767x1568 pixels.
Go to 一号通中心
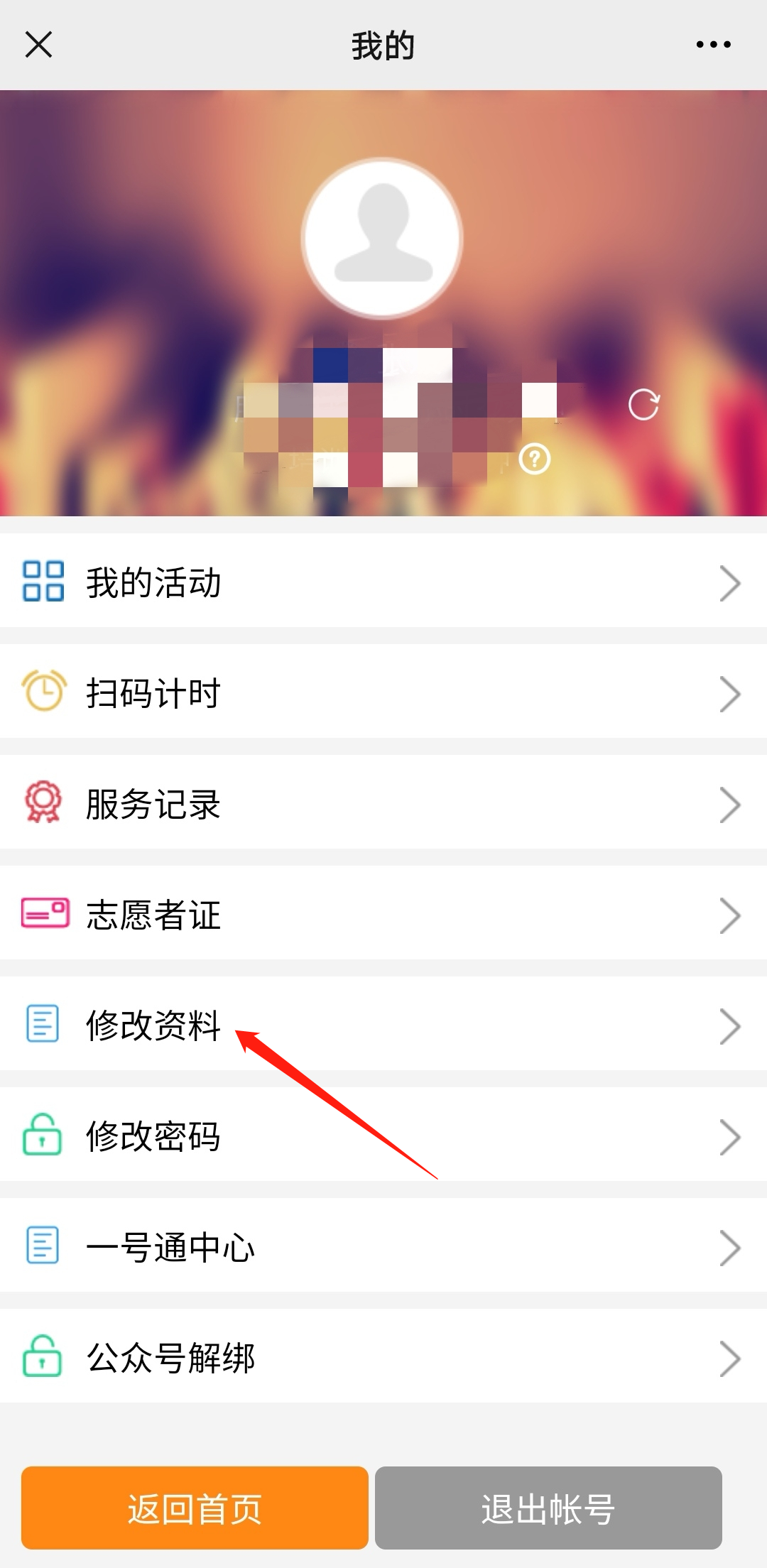(383, 1246)
